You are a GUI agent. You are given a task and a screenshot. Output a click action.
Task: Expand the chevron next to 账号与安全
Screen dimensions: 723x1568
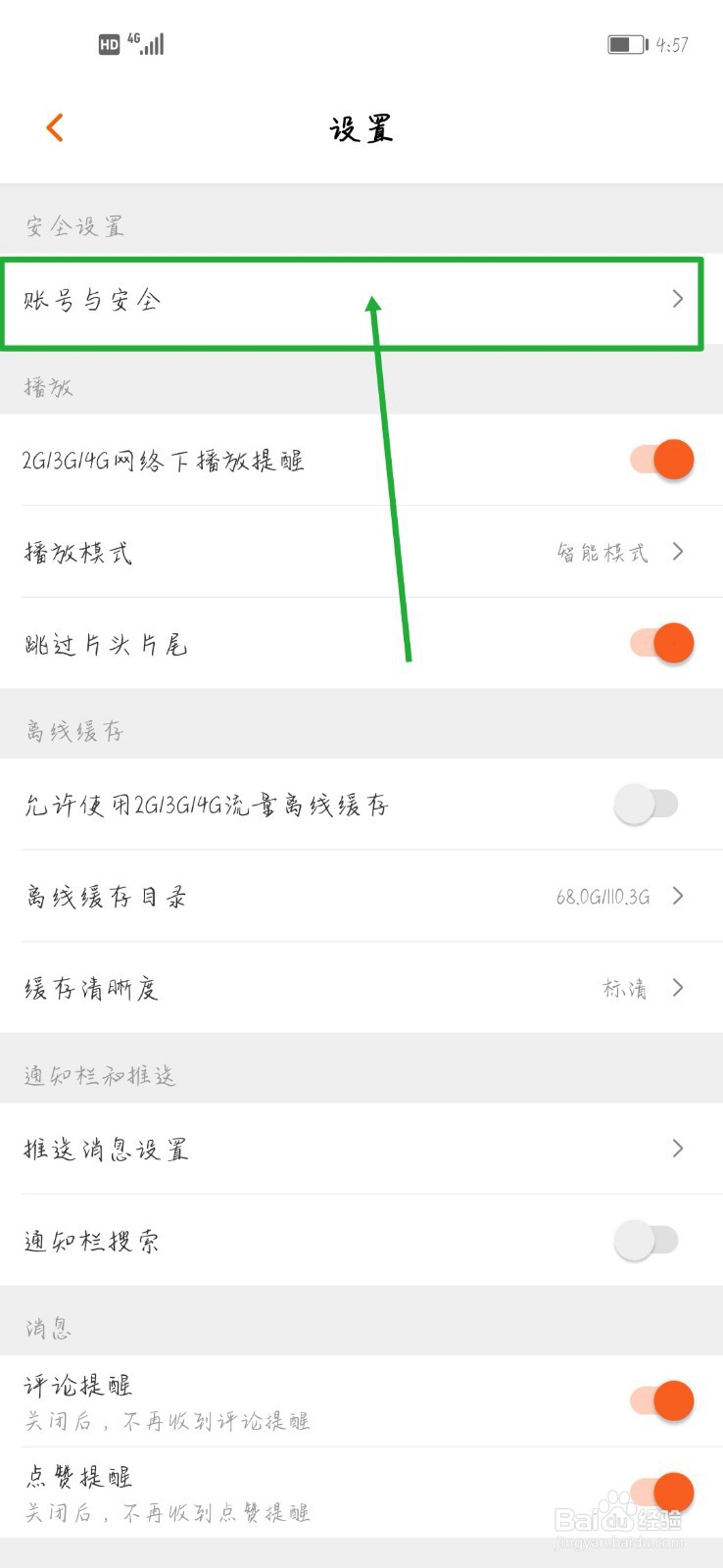pos(678,300)
